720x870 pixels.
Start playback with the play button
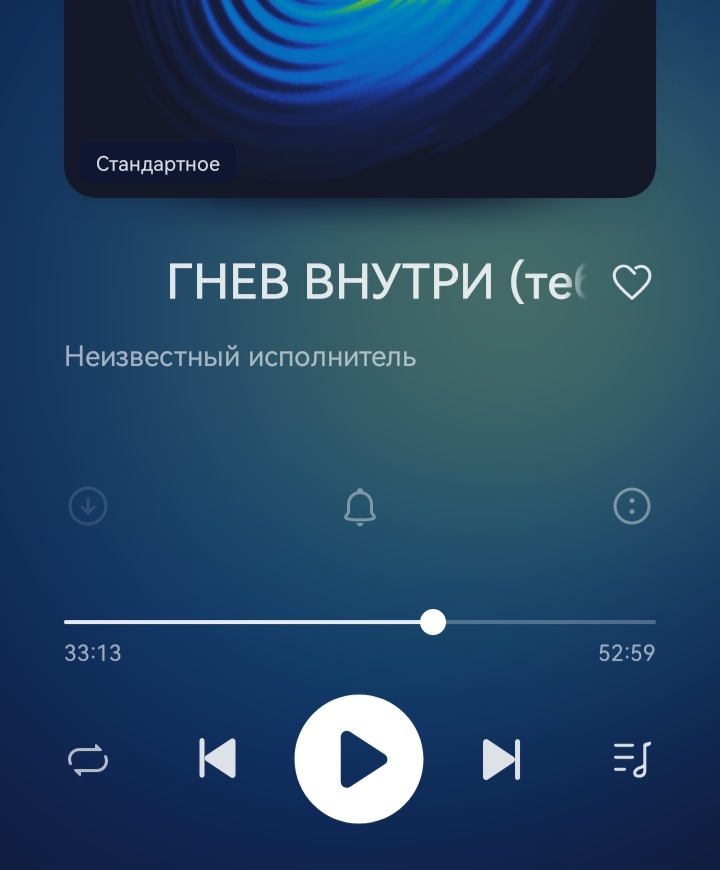click(x=359, y=759)
